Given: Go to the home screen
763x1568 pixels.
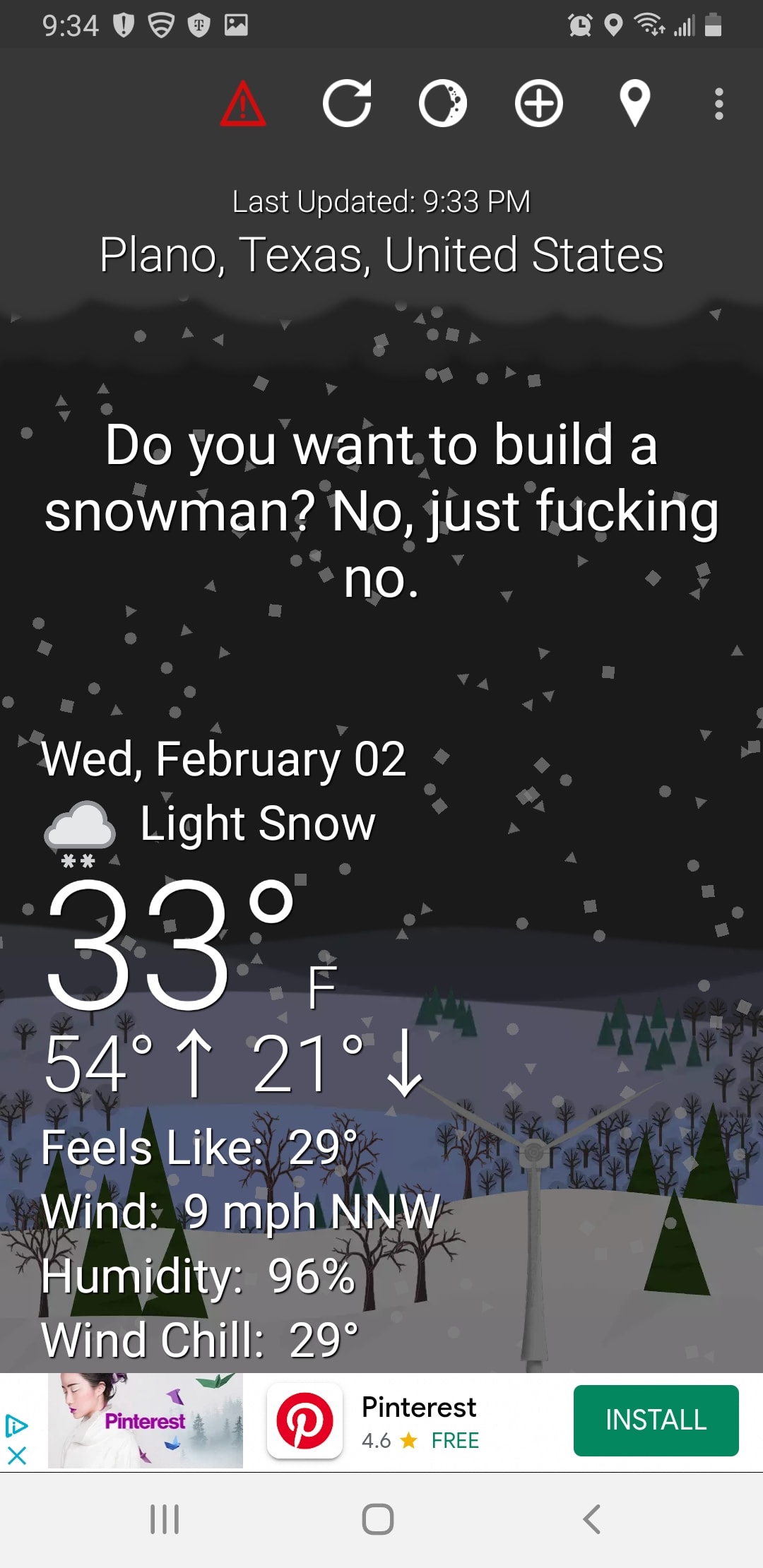Looking at the screenshot, I should [x=378, y=1519].
